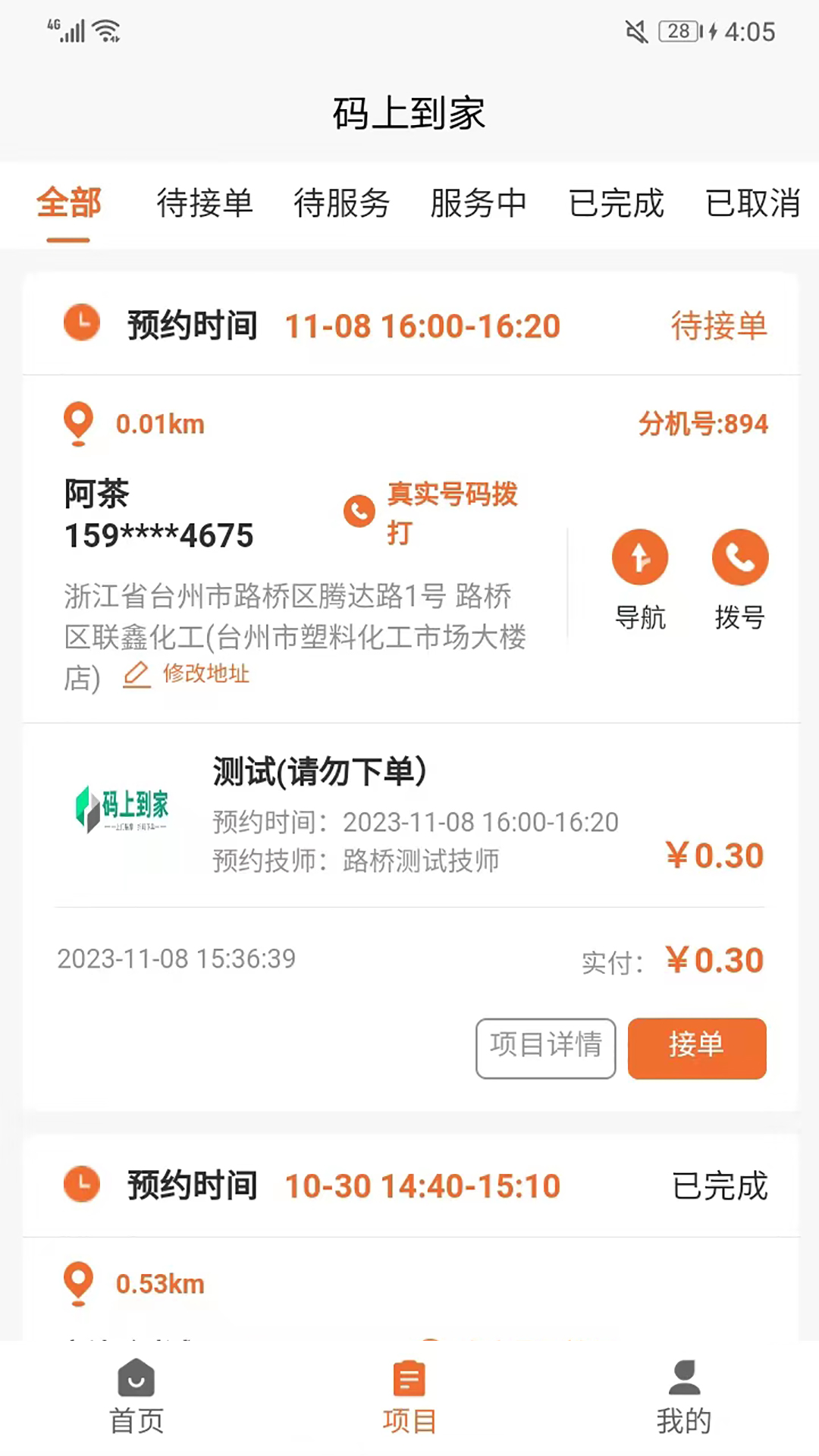Tap the 导航 navigation icon
Image resolution: width=819 pixels, height=1456 pixels.
coord(641,556)
